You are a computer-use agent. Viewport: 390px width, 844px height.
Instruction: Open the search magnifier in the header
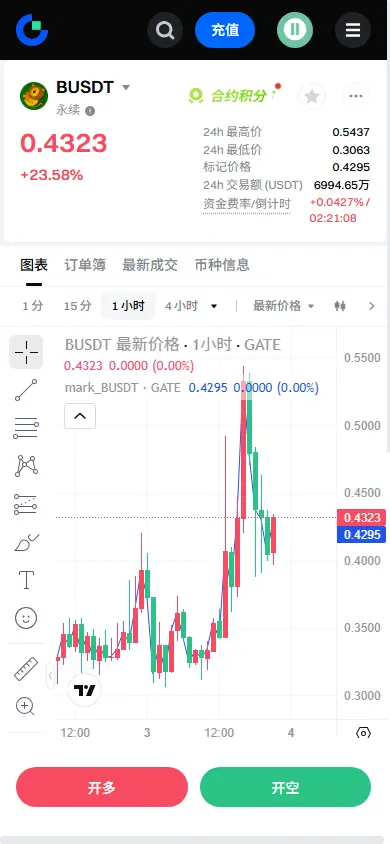tap(165, 30)
